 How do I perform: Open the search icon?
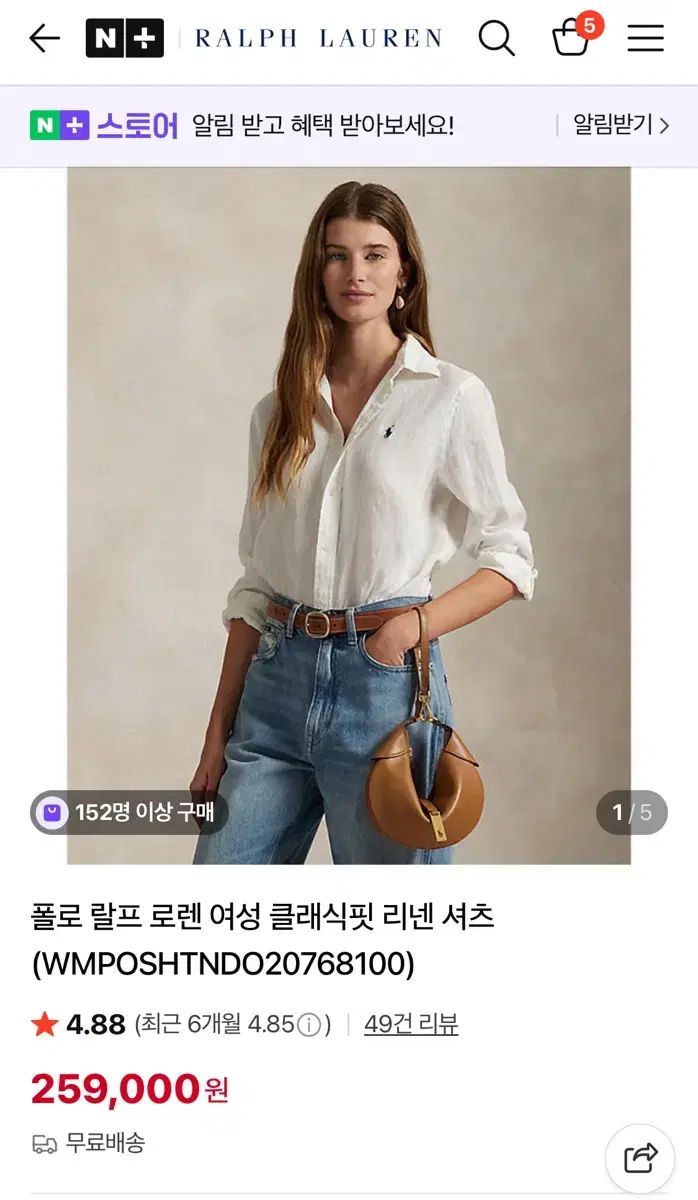496,39
